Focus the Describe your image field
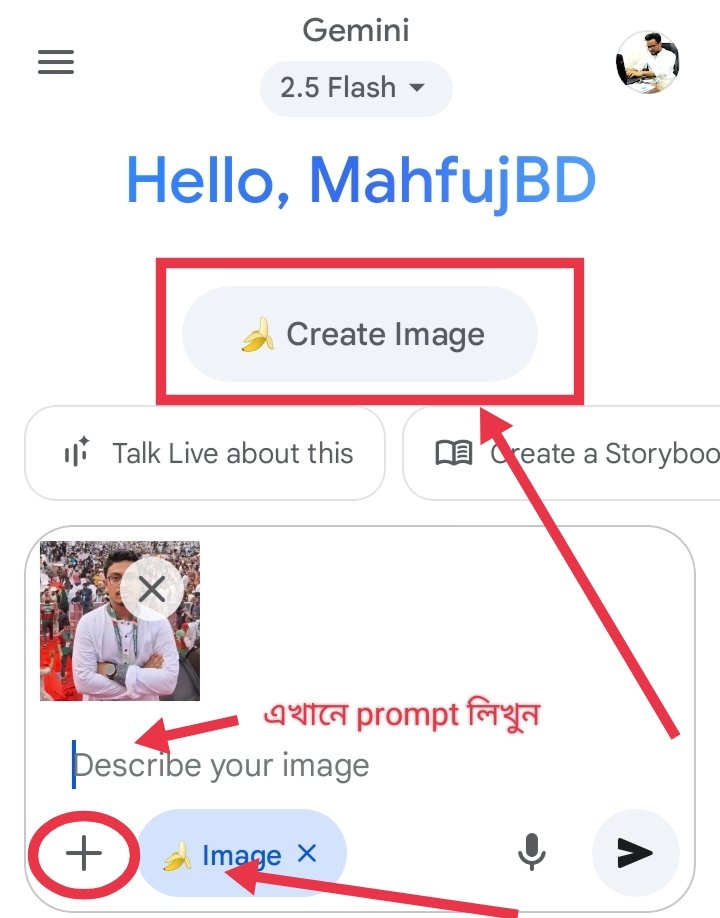Screen dimensions: 720x918 [x=300, y=766]
